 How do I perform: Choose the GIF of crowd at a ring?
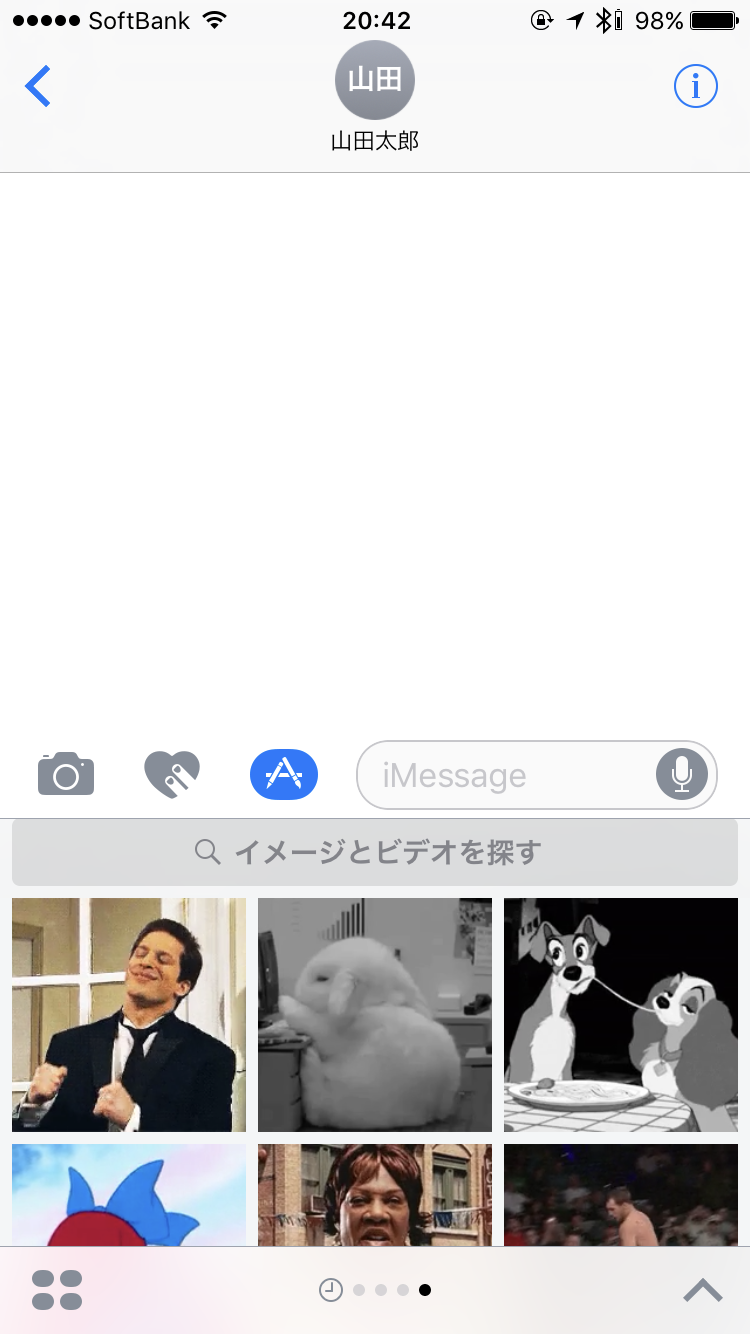621,1195
